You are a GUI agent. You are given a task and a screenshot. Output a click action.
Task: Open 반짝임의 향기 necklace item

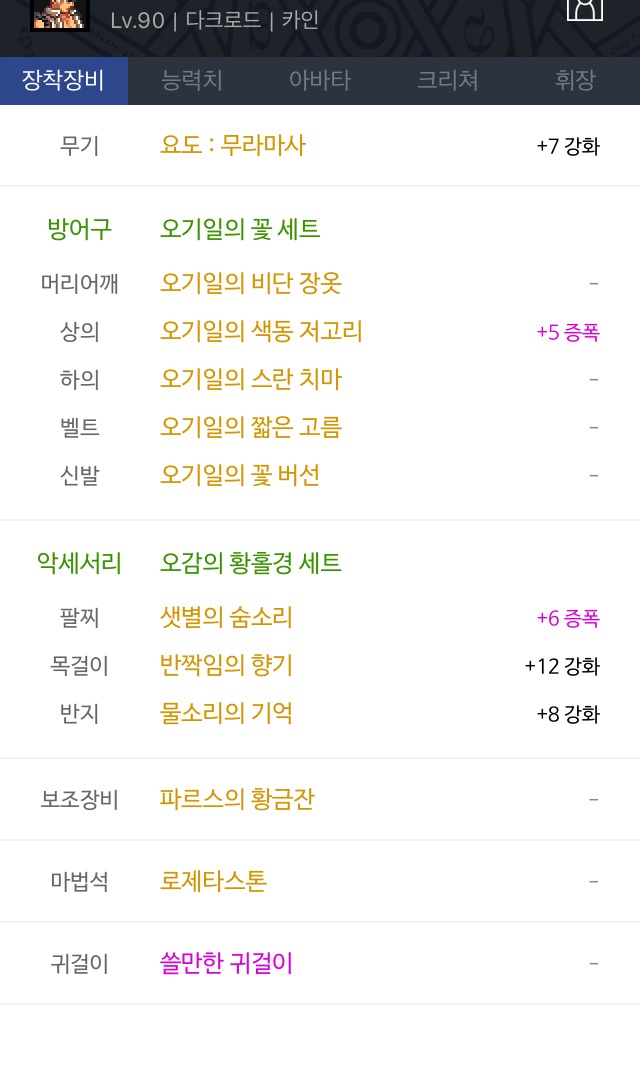(x=226, y=666)
